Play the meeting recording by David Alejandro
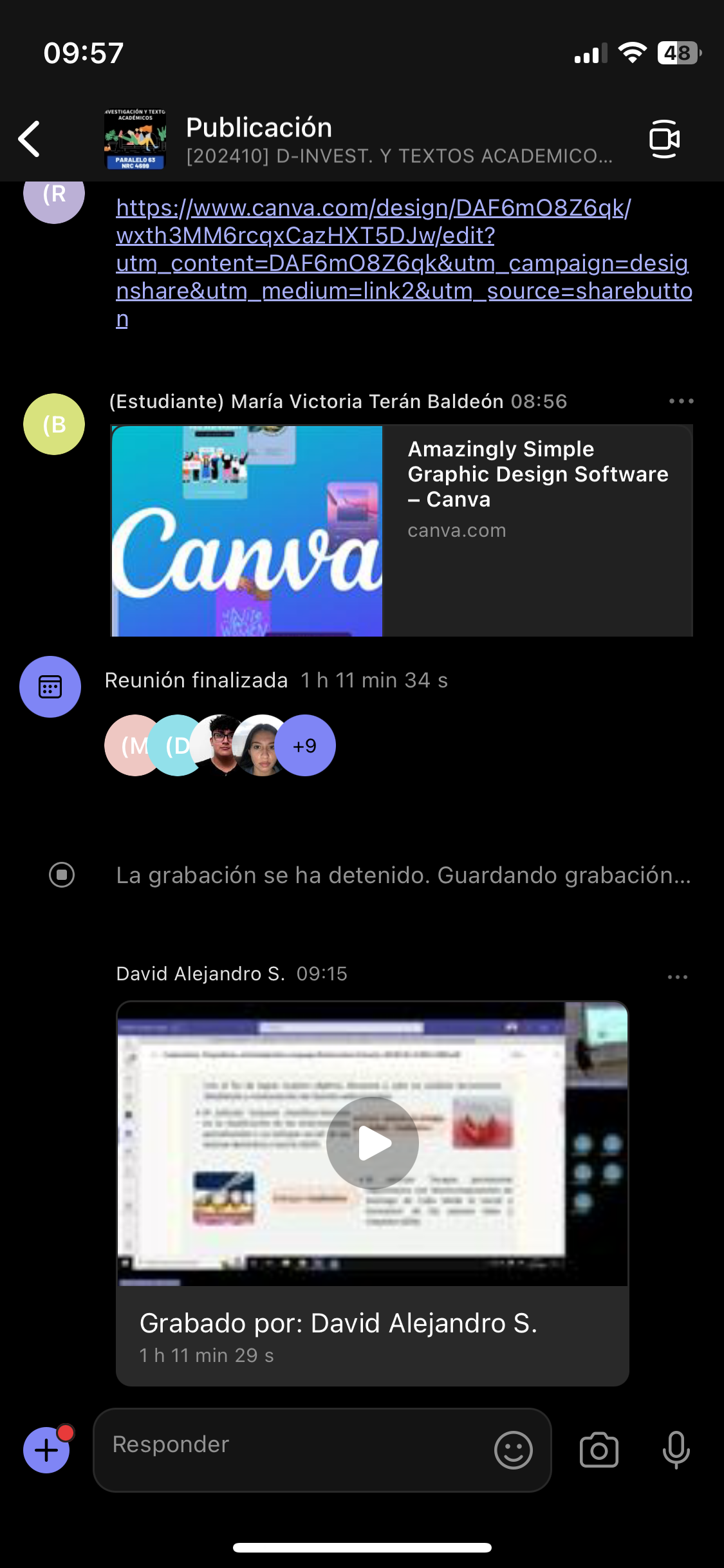Image resolution: width=724 pixels, height=1568 pixels. click(x=372, y=1143)
